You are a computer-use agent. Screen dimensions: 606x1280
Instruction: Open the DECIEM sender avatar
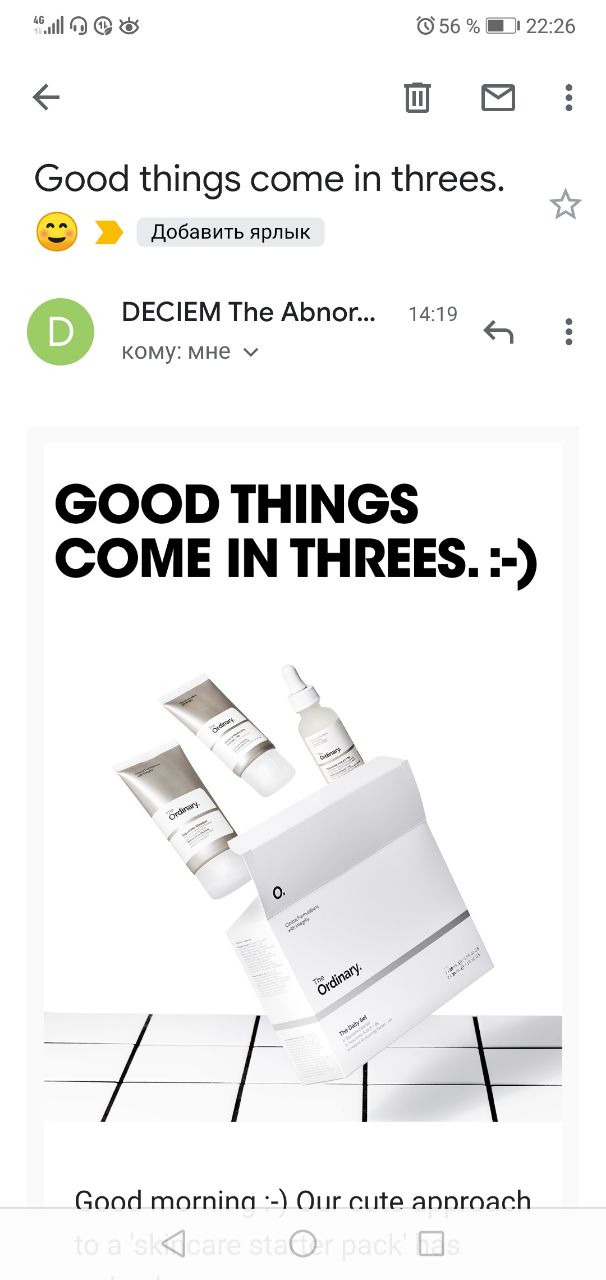pyautogui.click(x=60, y=331)
